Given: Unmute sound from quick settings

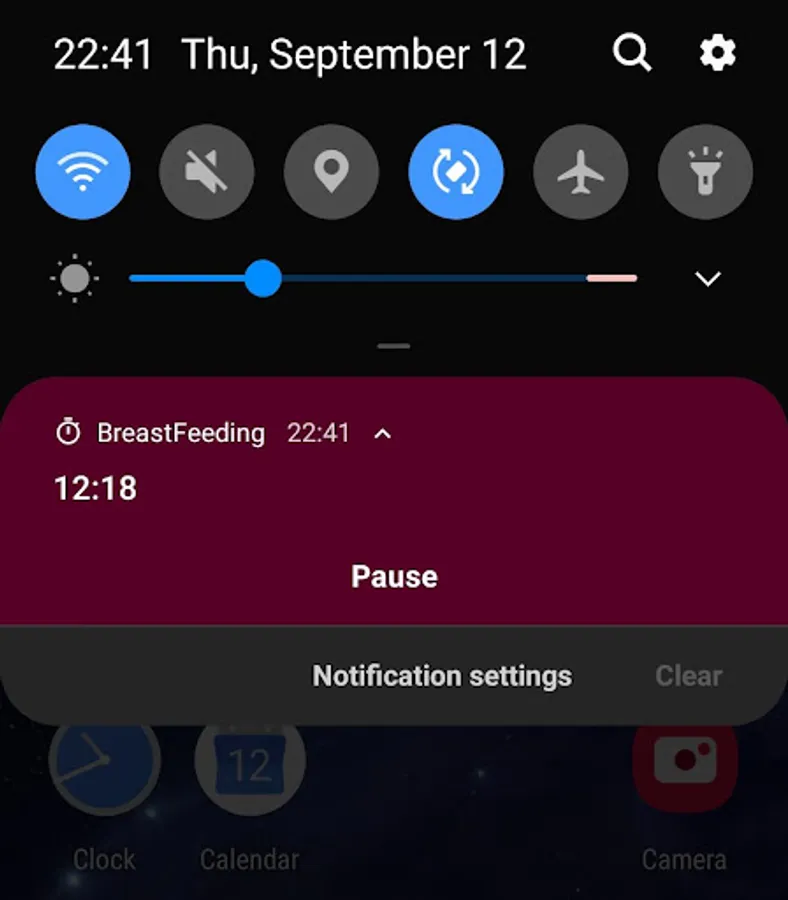Looking at the screenshot, I should pos(207,171).
